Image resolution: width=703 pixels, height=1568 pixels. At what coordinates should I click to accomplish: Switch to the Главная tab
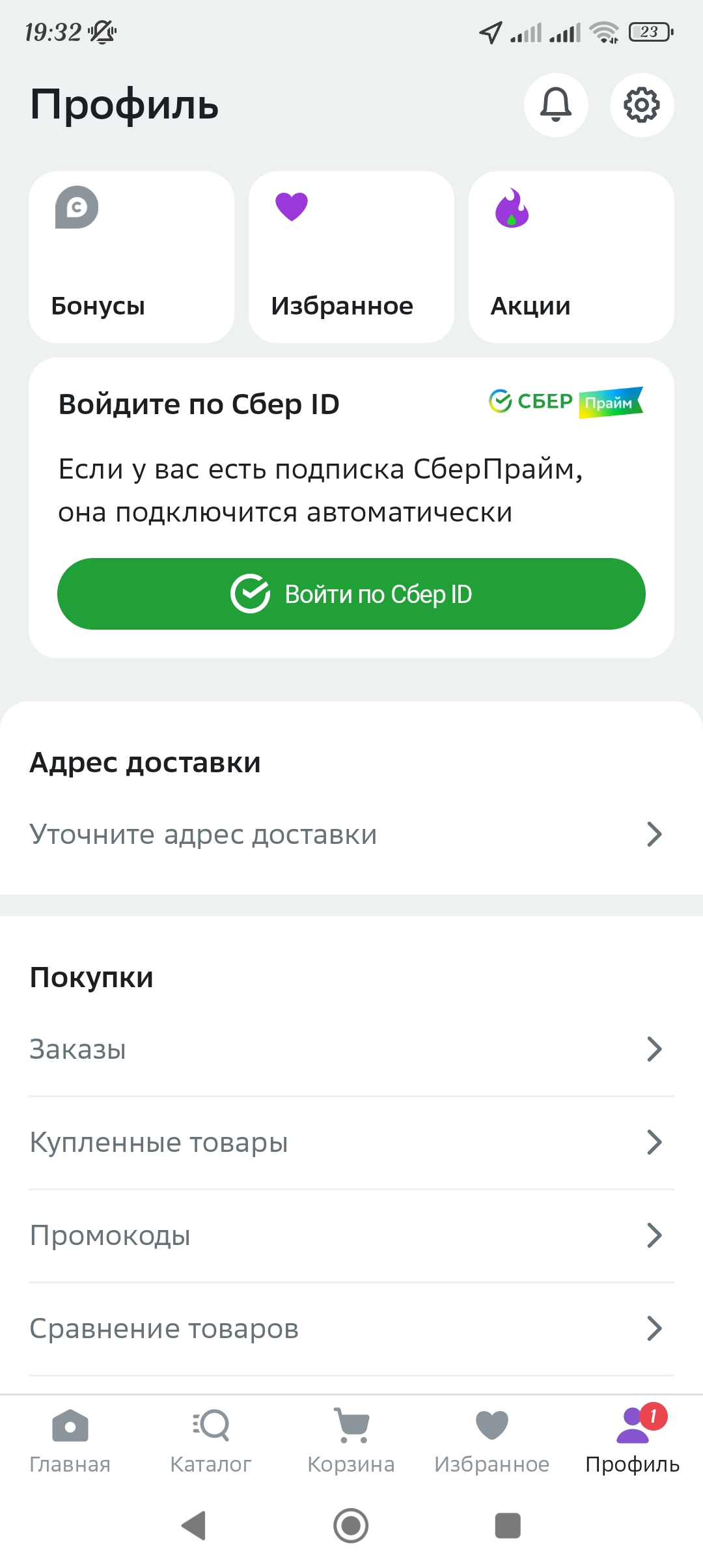click(70, 1440)
